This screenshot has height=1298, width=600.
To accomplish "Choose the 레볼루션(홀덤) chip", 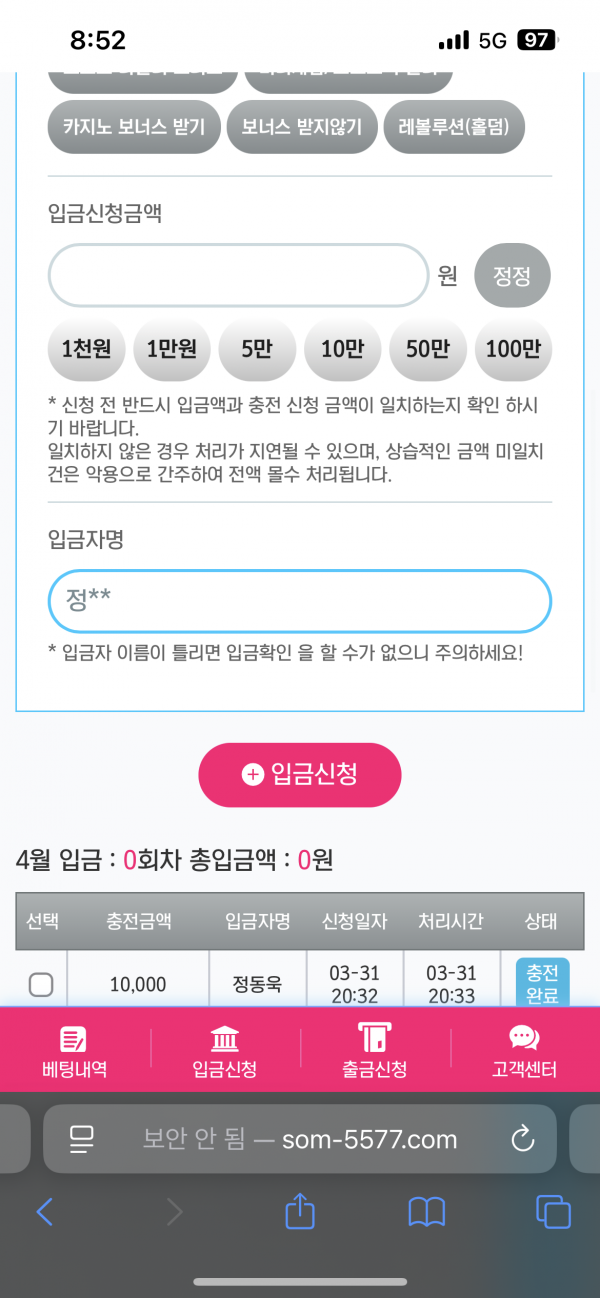I will tap(453, 128).
